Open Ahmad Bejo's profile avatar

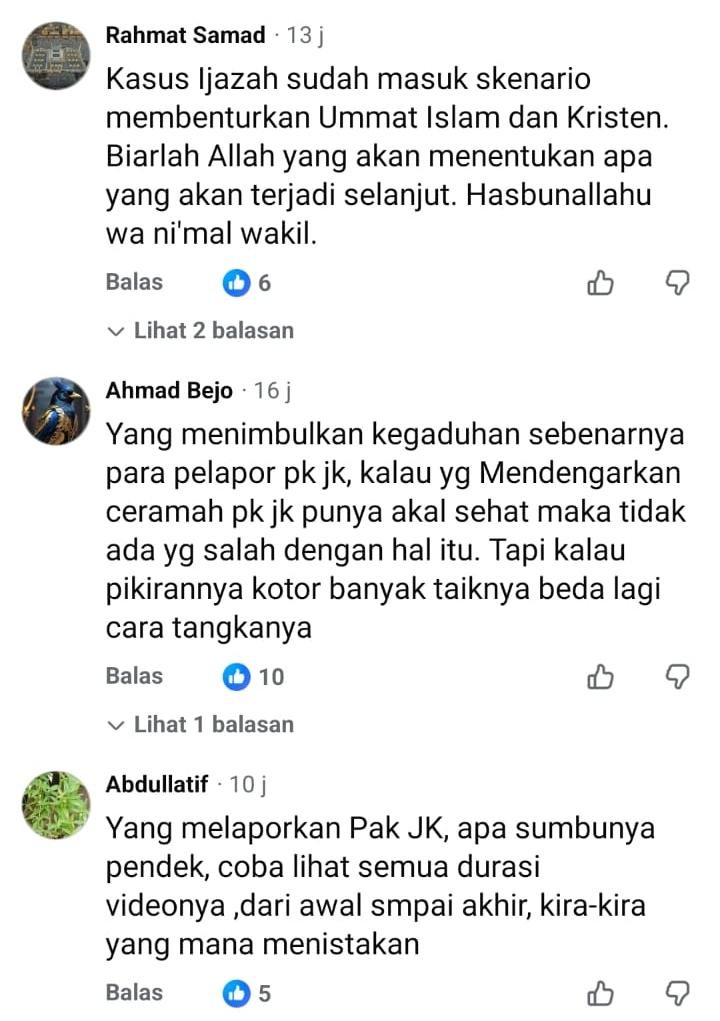pyautogui.click(x=56, y=410)
